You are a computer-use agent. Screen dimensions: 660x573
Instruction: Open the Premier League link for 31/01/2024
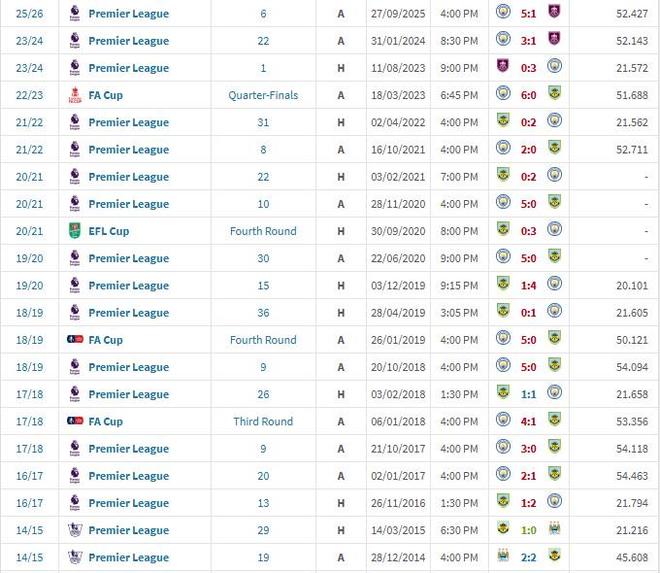[128, 41]
